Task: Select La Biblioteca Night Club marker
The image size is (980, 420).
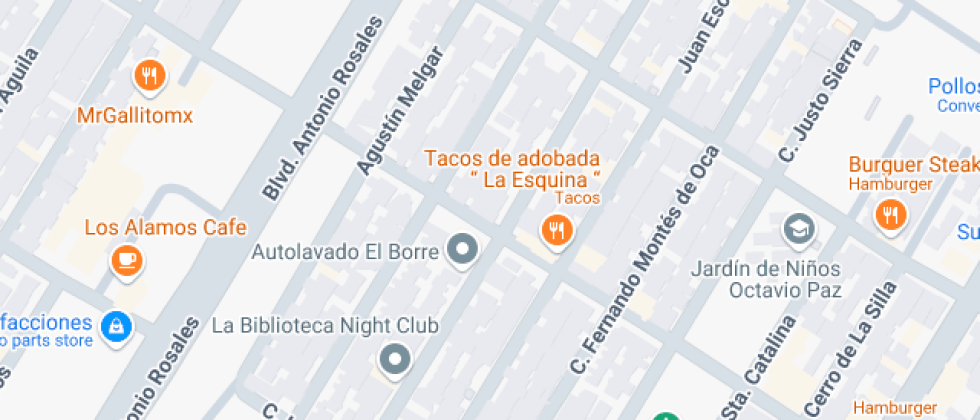Action: [x=396, y=359]
